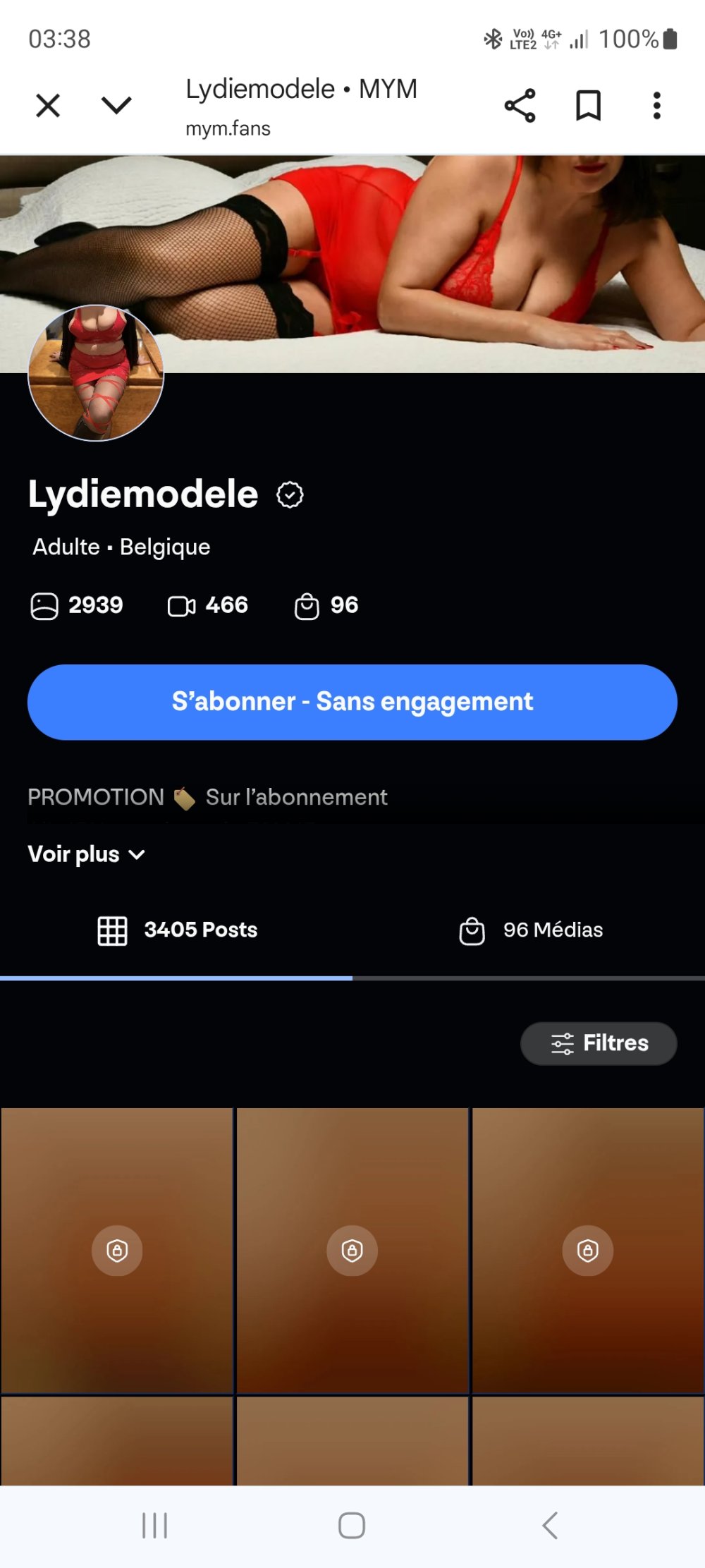Go back with the system back button
705x1568 pixels.
point(550,1526)
